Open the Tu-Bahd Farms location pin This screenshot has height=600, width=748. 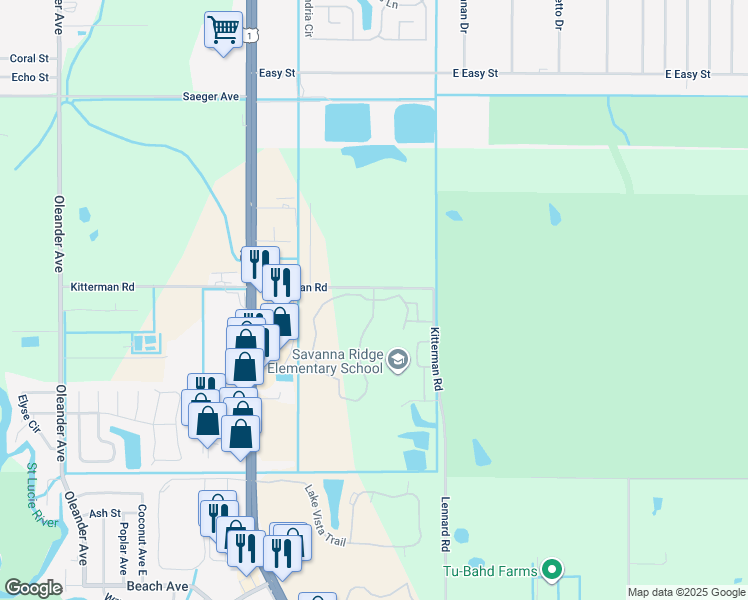pos(552,570)
